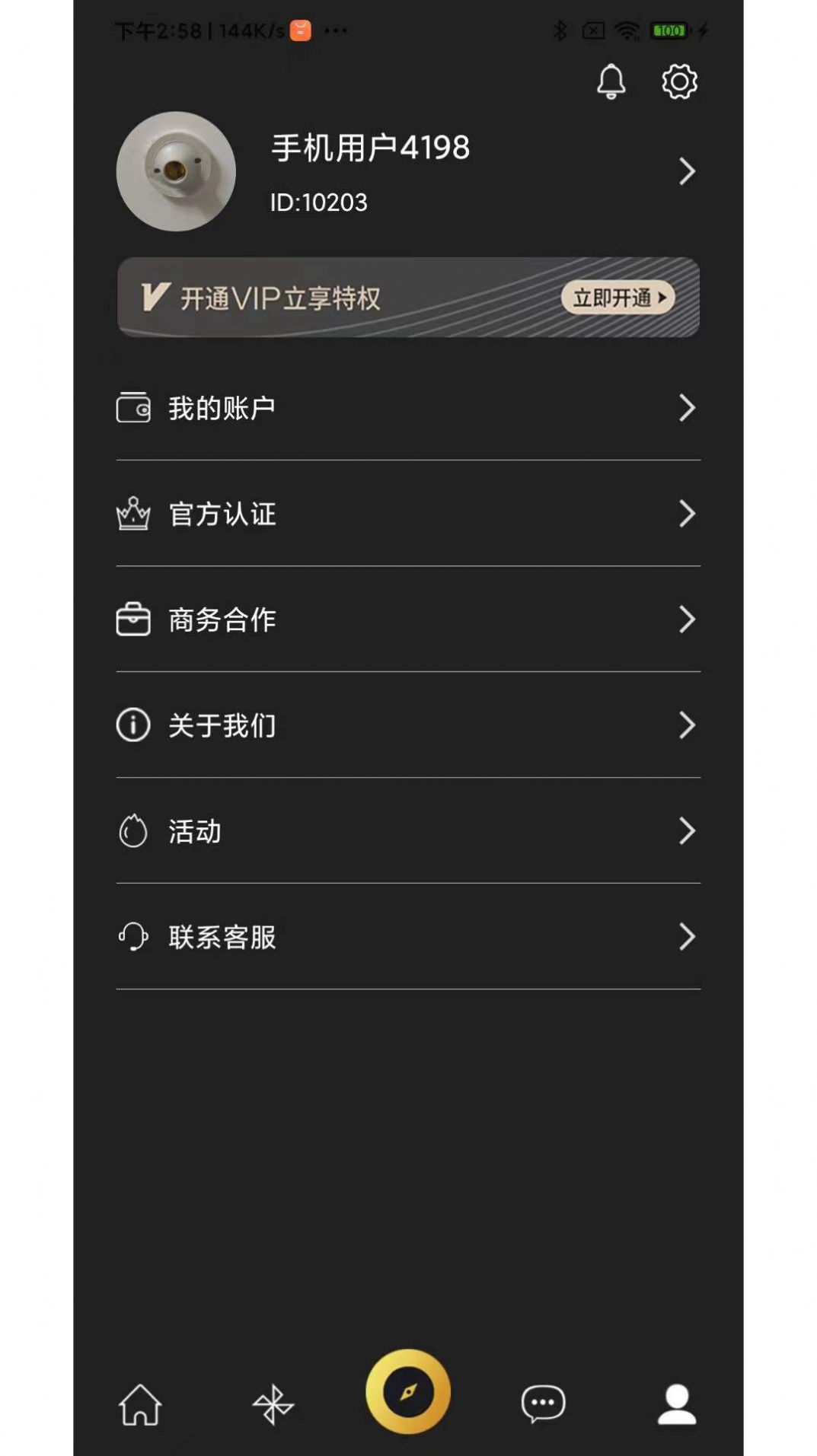Open 商务合作 page
817x1456 pixels.
408,620
